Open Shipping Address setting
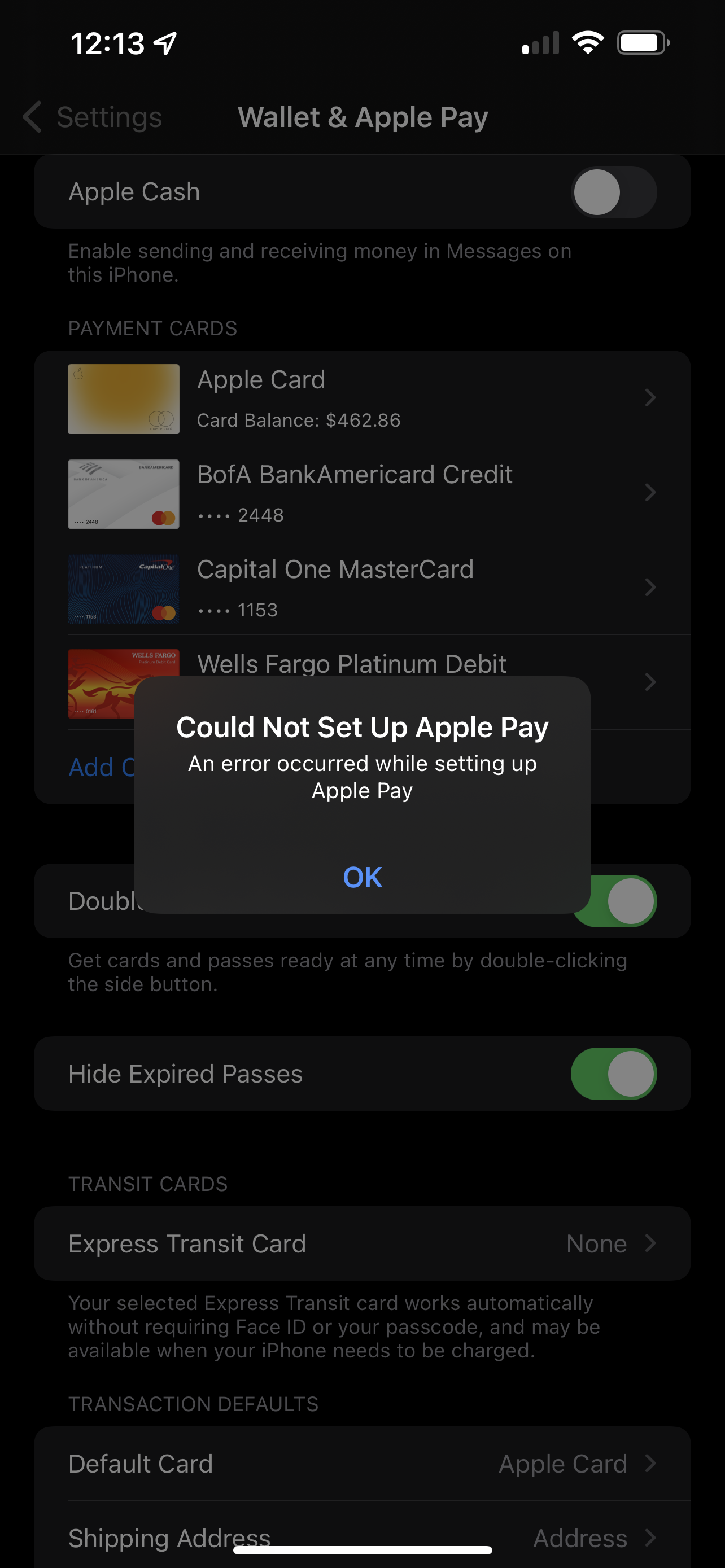This screenshot has width=725, height=1568. [x=362, y=1537]
